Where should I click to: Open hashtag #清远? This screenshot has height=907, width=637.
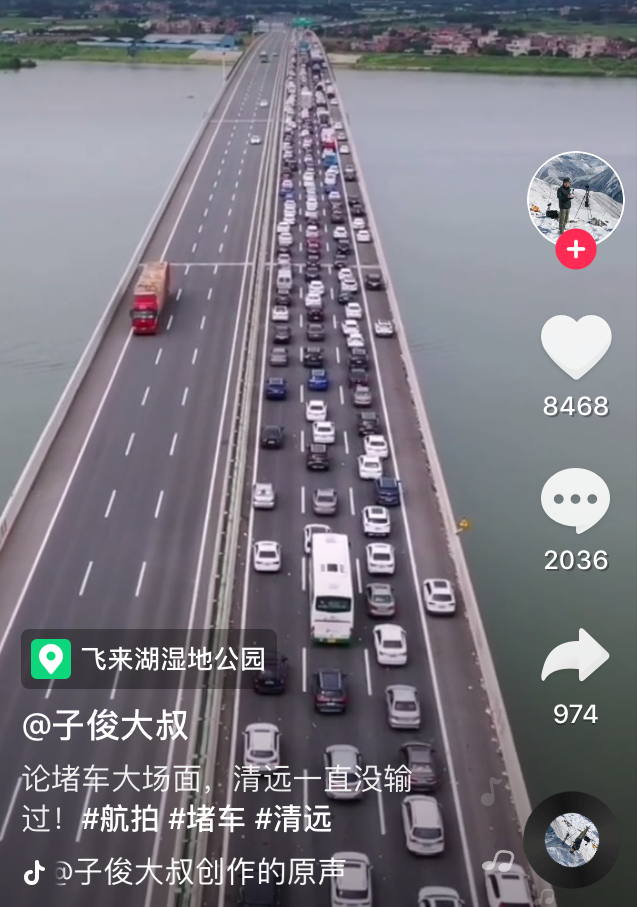click(292, 820)
